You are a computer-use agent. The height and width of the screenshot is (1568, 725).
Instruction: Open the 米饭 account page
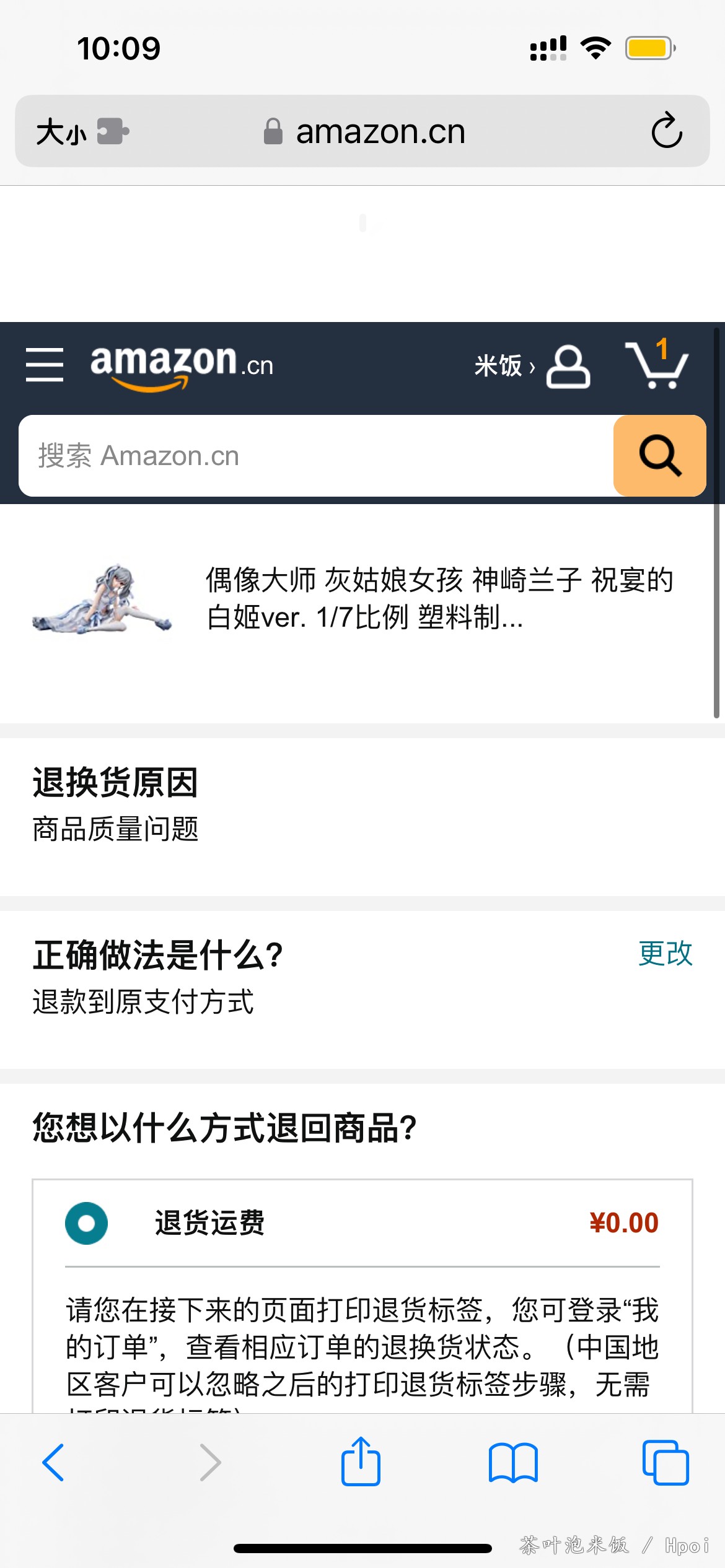(x=532, y=366)
